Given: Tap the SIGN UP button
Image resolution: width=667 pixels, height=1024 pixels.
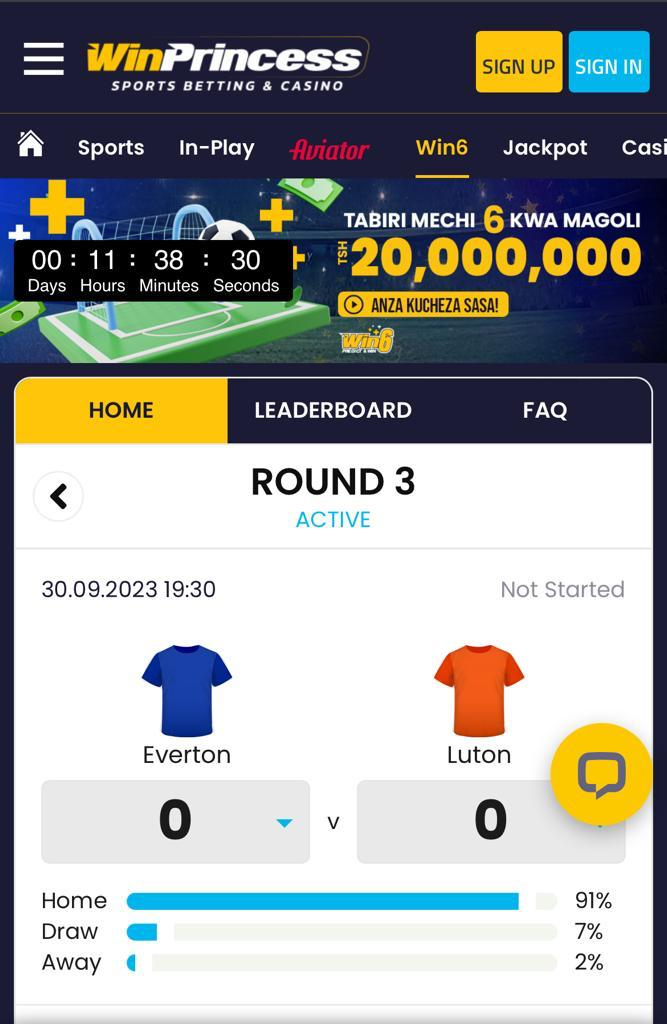Looking at the screenshot, I should [518, 62].
